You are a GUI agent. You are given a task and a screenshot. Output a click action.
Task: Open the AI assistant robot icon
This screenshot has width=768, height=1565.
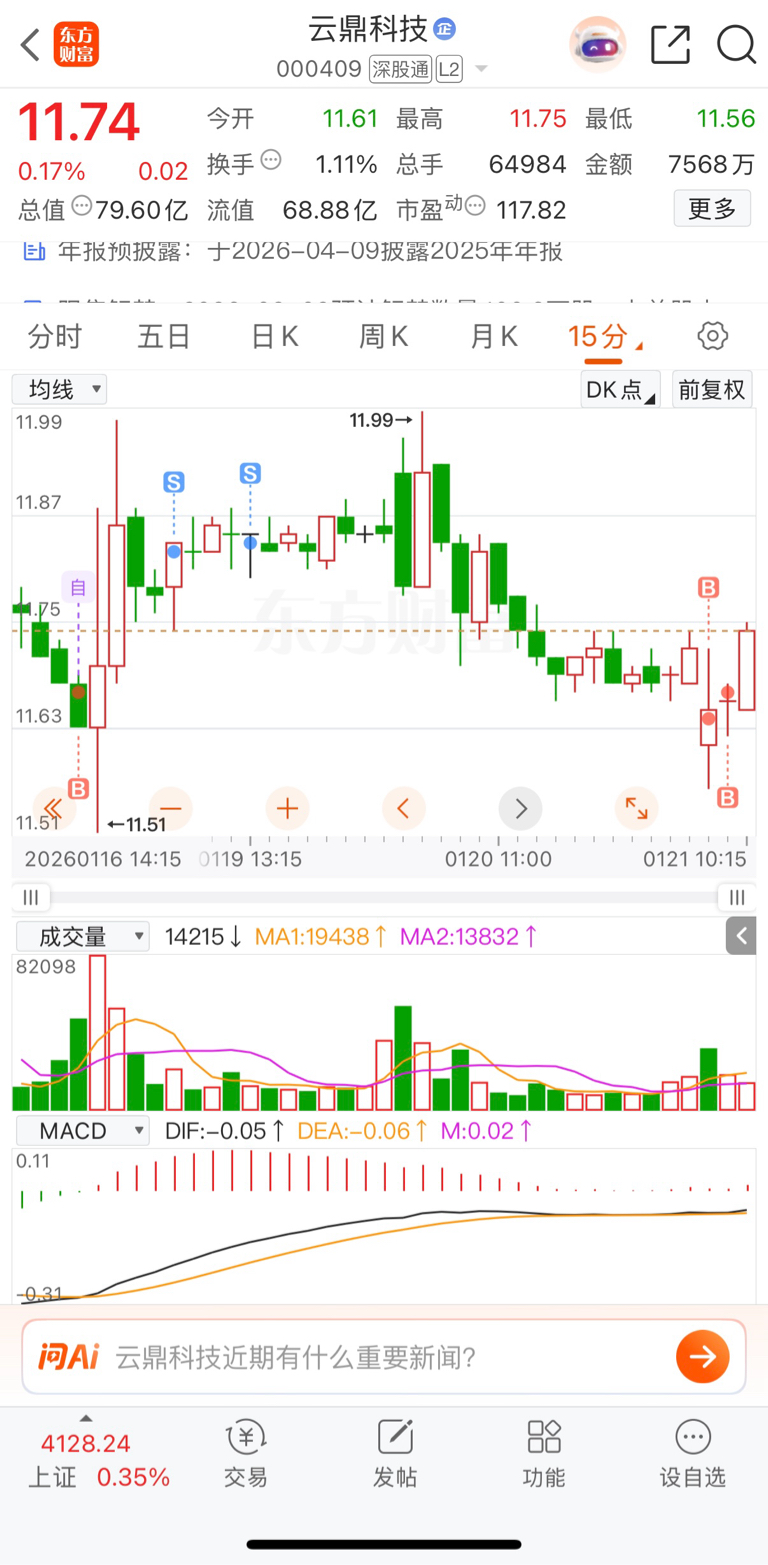pyautogui.click(x=597, y=45)
